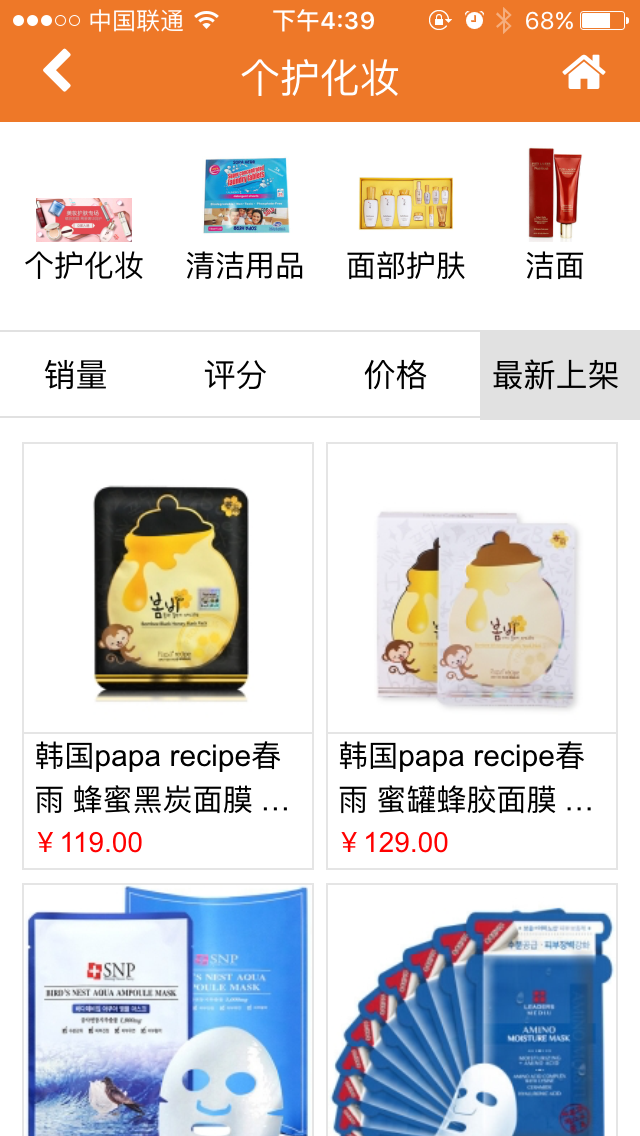The image size is (640, 1136).
Task: Sort products by 价格
Action: click(x=395, y=375)
